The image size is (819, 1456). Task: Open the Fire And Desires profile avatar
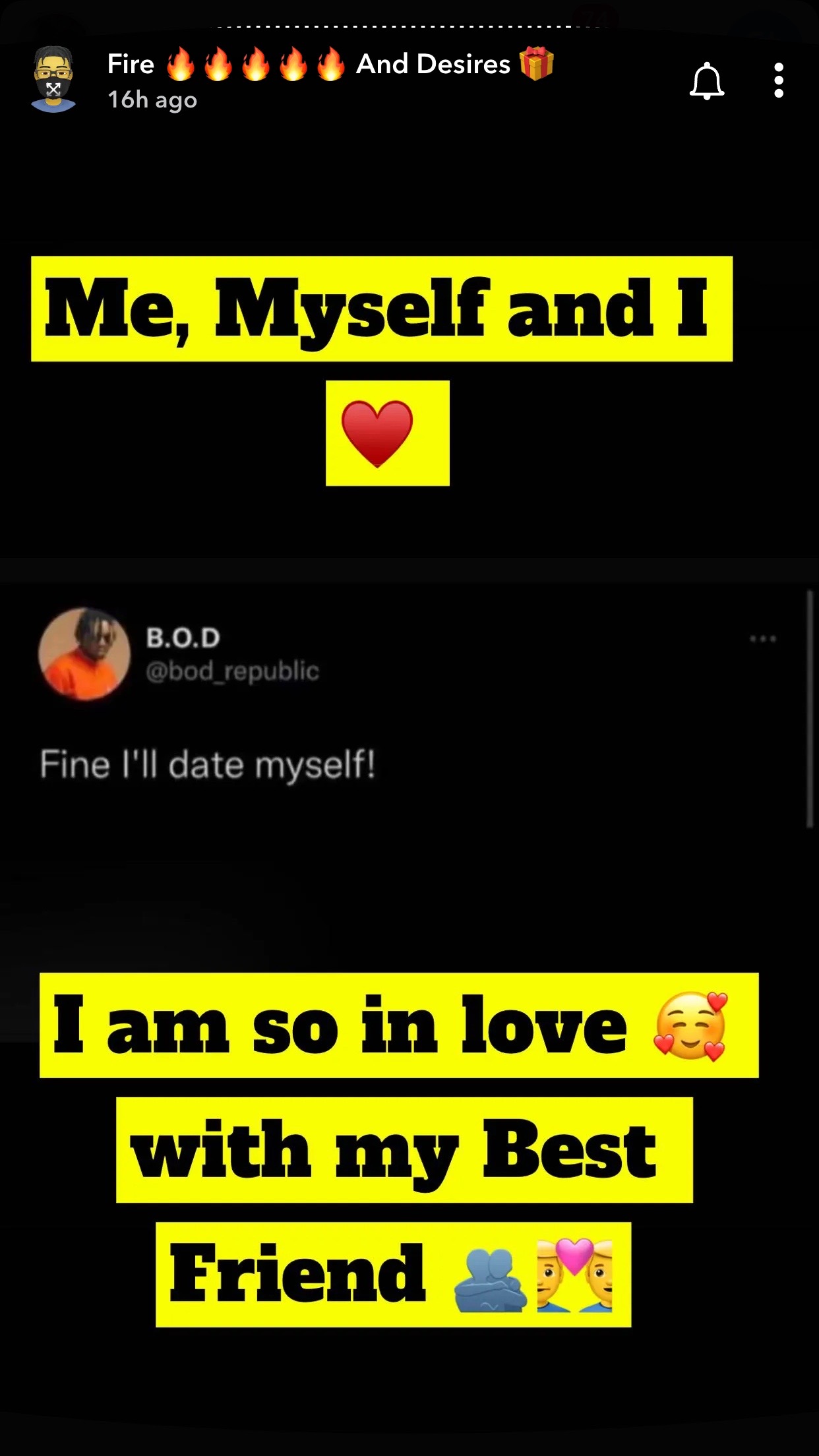point(53,80)
